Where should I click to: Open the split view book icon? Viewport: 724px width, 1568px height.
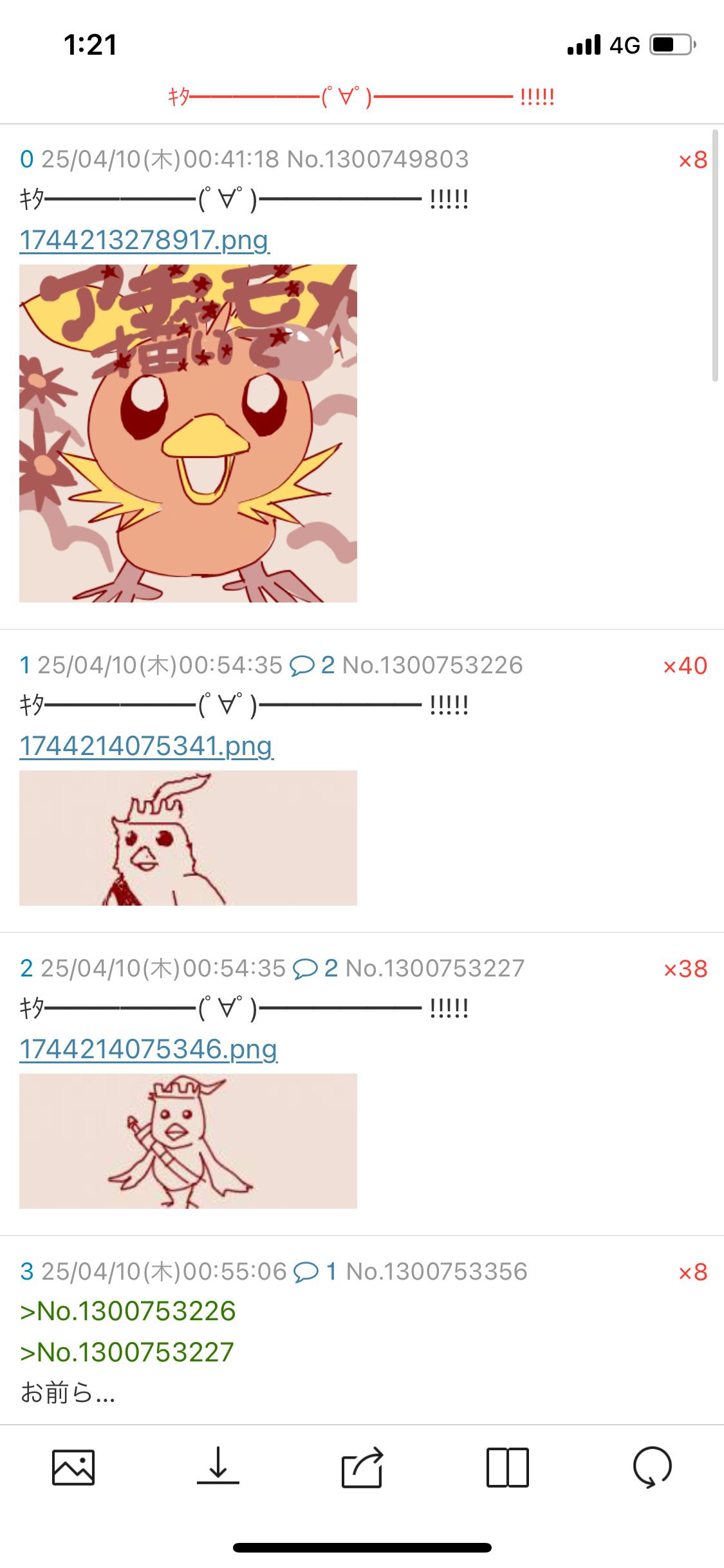tap(508, 1467)
